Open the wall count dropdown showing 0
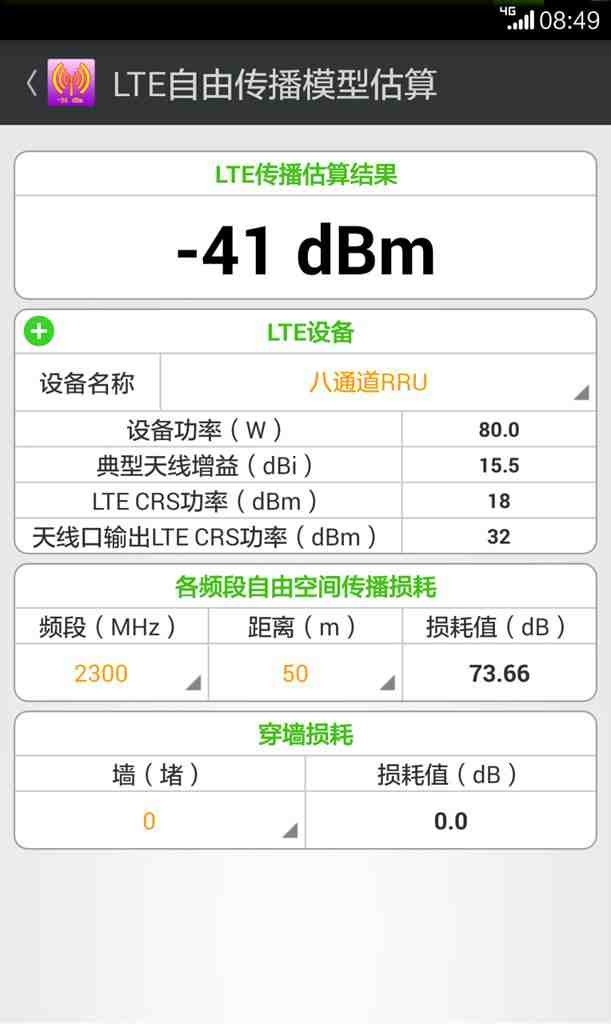This screenshot has height=1024, width=611. click(x=160, y=821)
